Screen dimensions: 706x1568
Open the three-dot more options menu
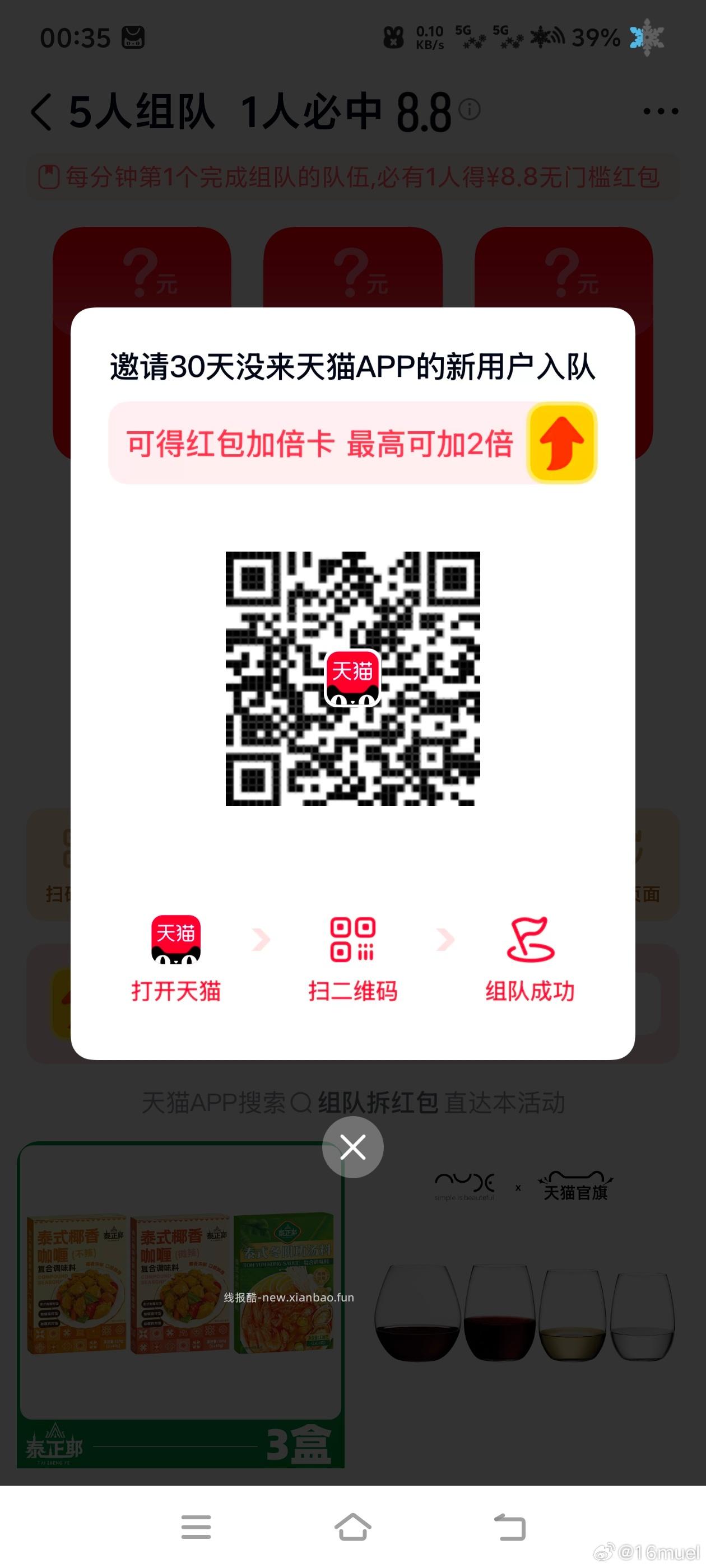[x=660, y=111]
